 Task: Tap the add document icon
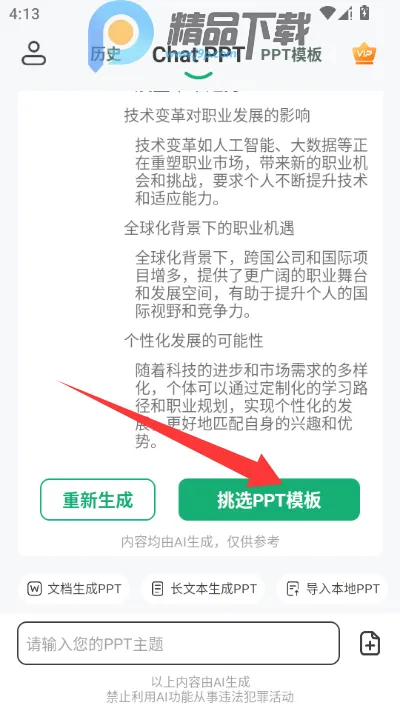click(x=370, y=643)
